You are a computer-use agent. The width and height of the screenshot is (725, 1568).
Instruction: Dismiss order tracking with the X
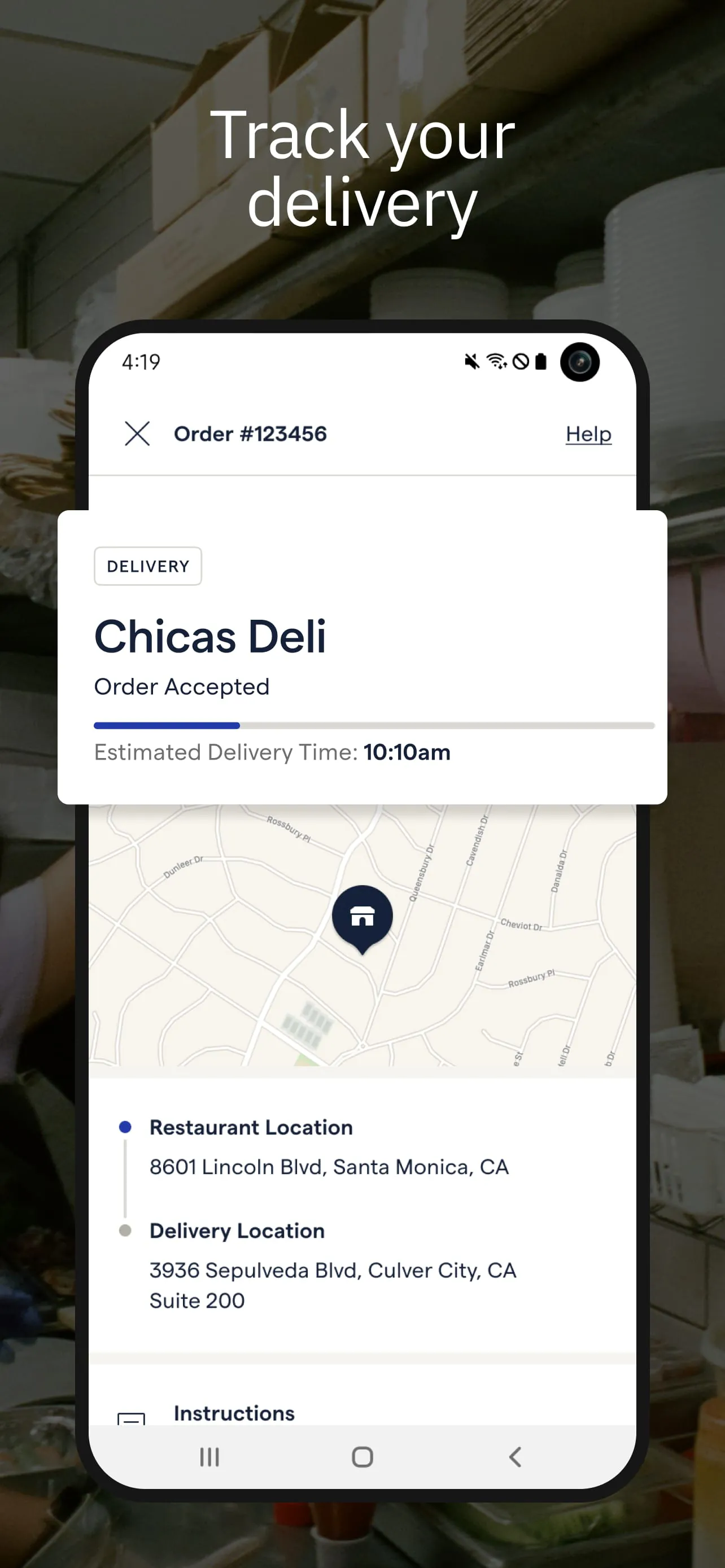(137, 433)
